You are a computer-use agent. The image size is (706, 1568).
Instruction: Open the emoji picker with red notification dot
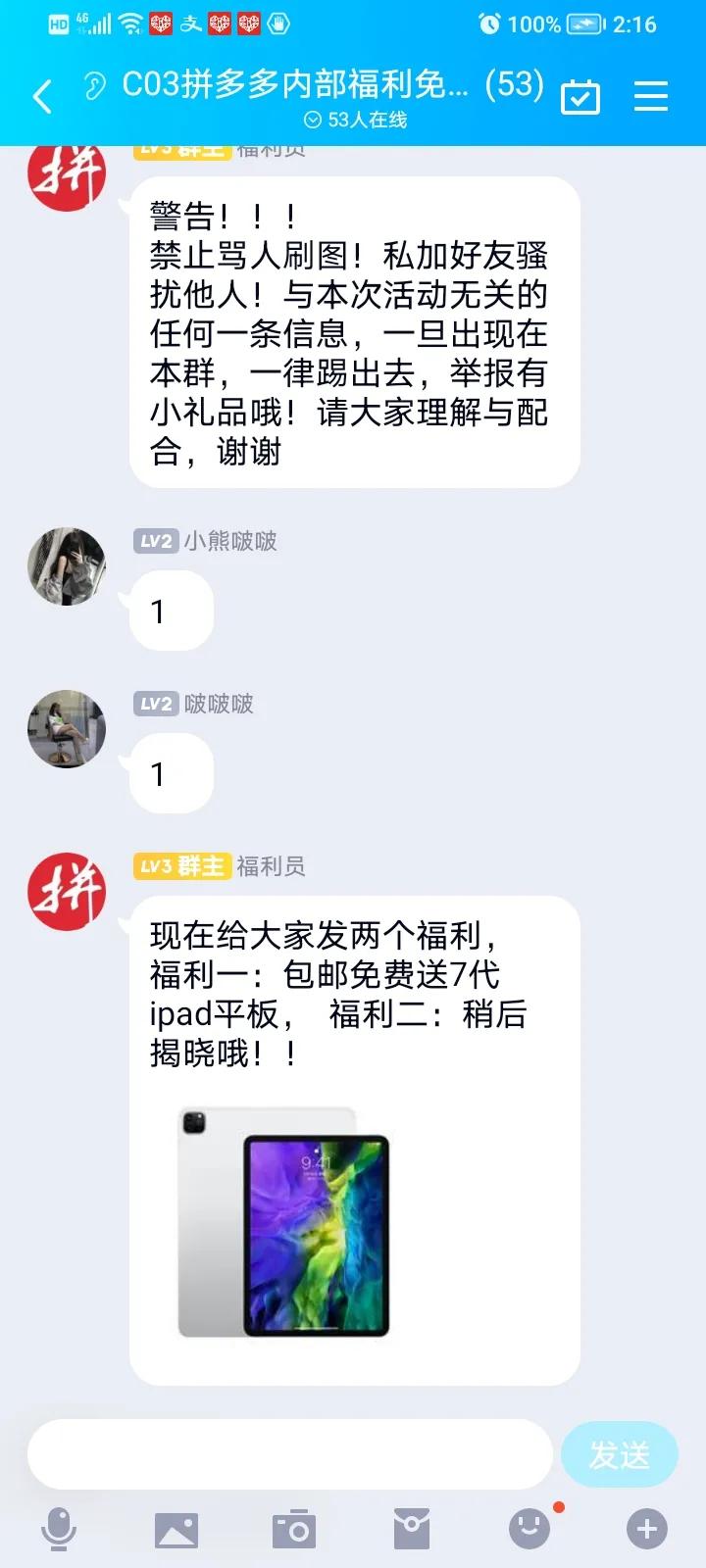click(x=529, y=1527)
